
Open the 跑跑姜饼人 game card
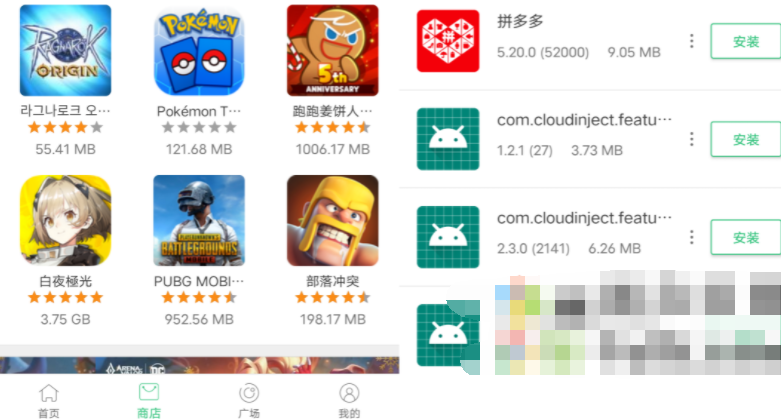coord(332,50)
